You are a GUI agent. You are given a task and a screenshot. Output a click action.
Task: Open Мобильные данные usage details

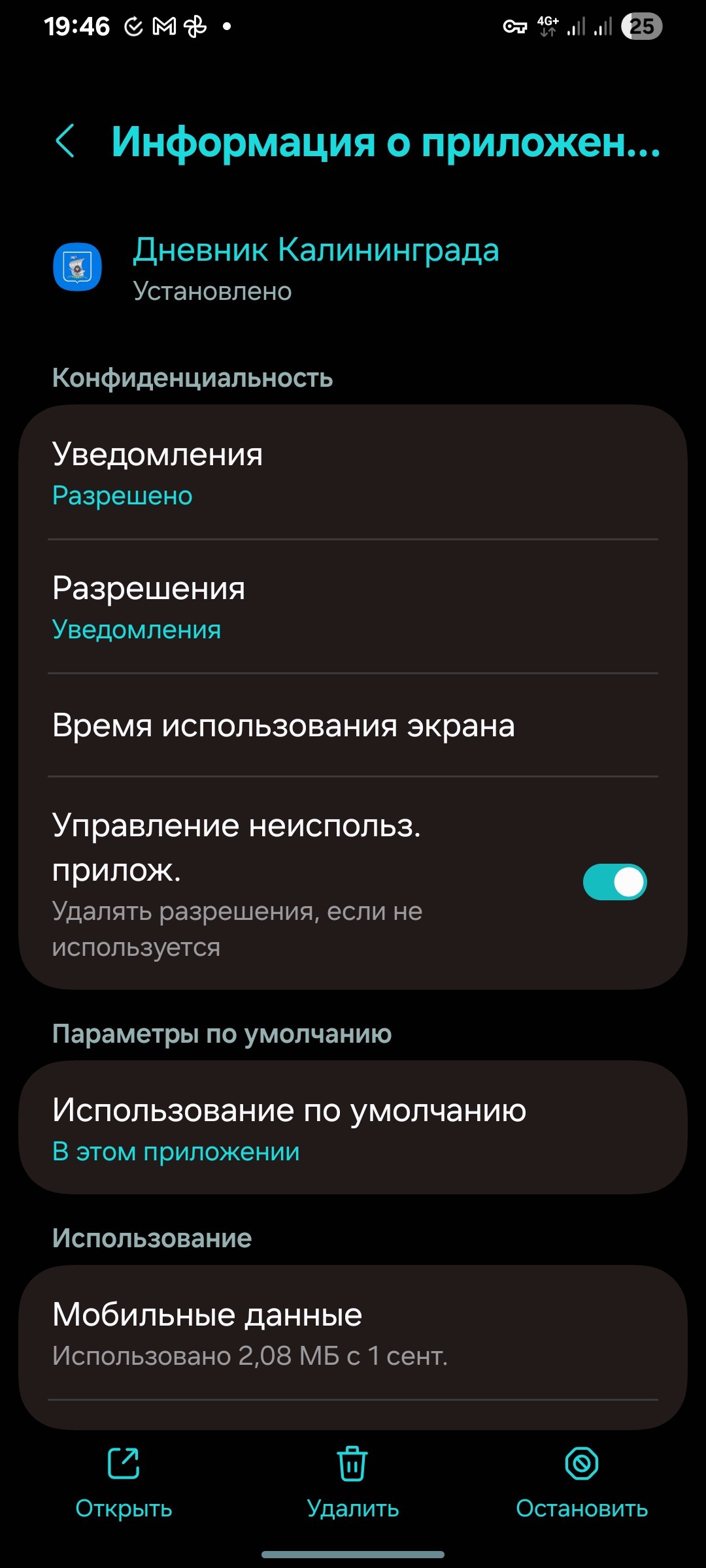353,1333
